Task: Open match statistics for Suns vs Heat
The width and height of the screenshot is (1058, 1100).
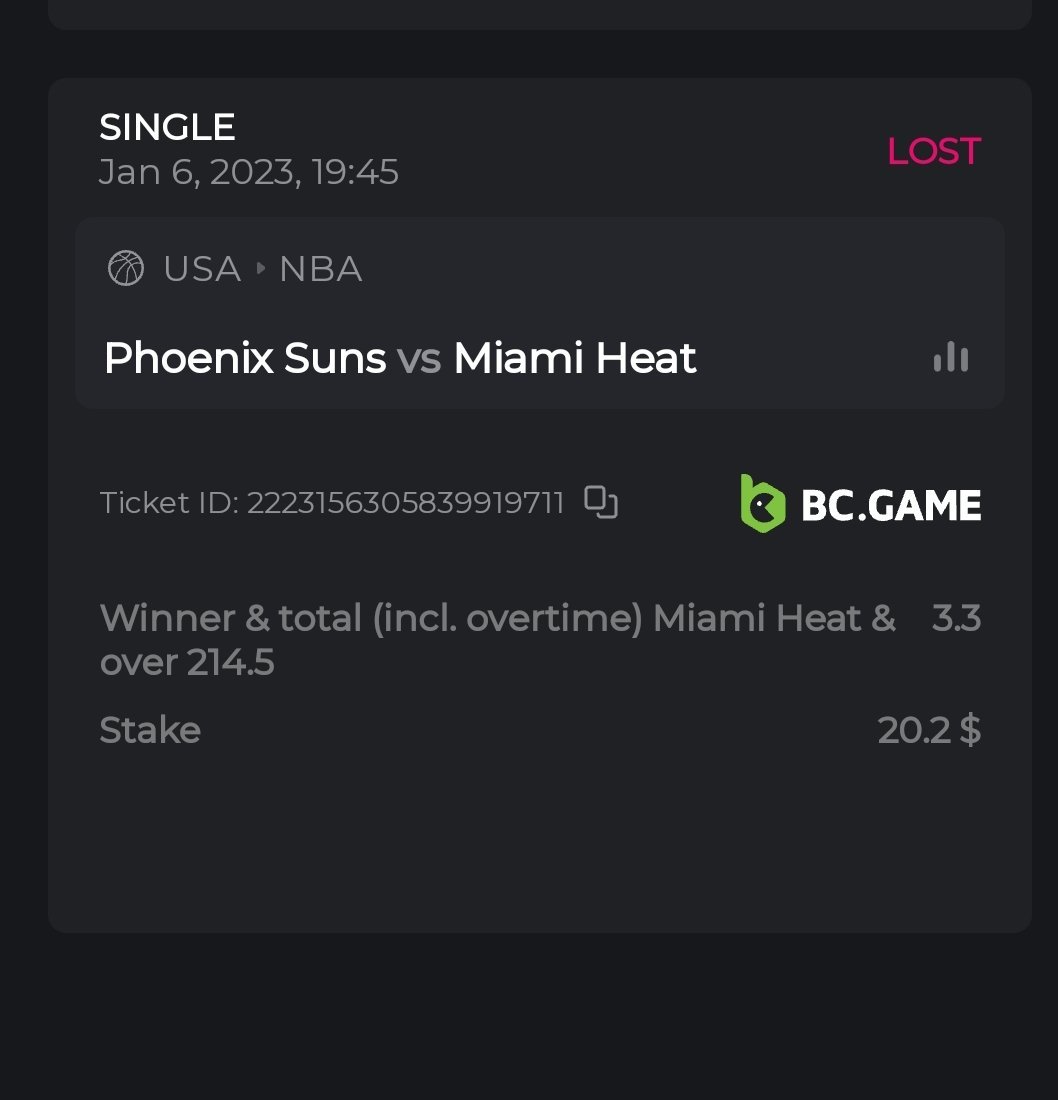Action: coord(950,358)
